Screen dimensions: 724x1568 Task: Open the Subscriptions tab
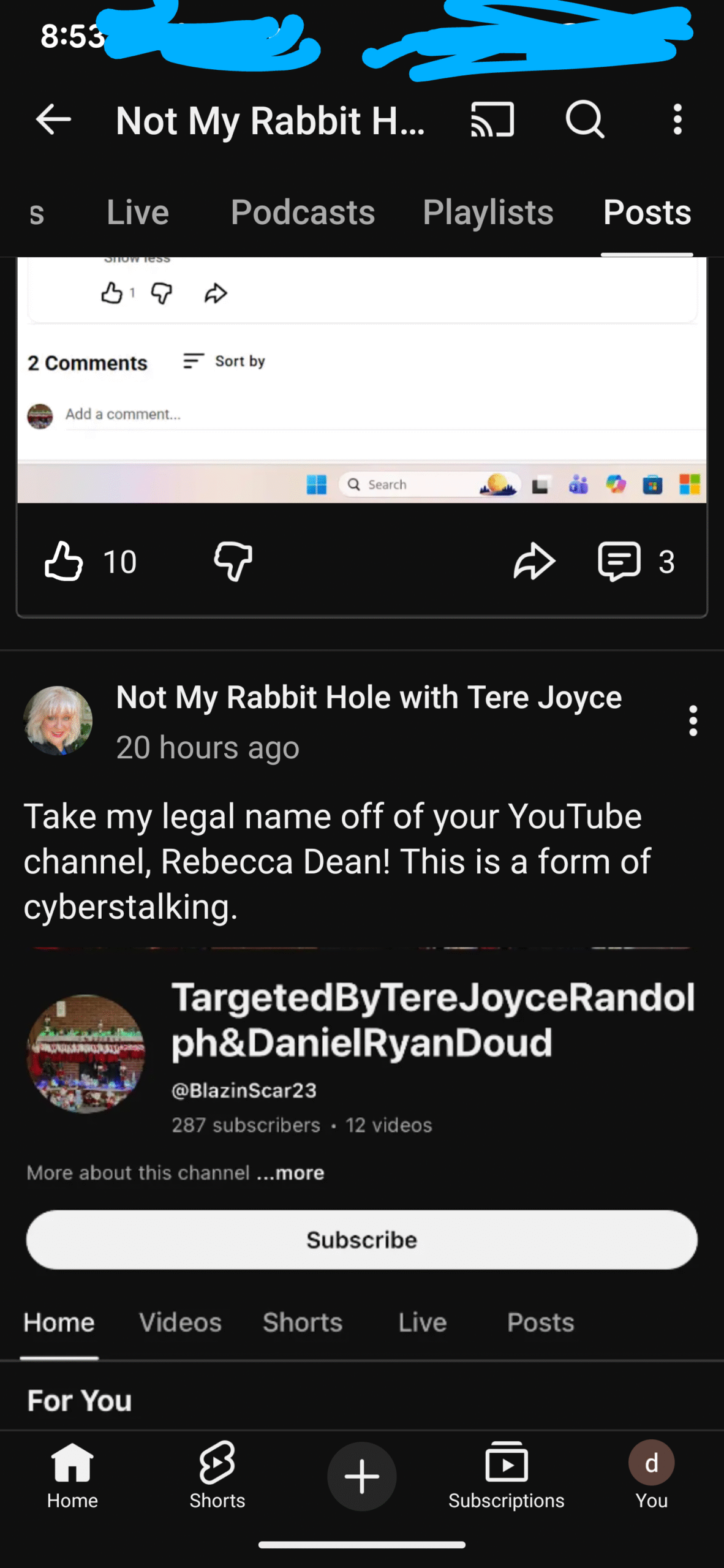tap(506, 1476)
